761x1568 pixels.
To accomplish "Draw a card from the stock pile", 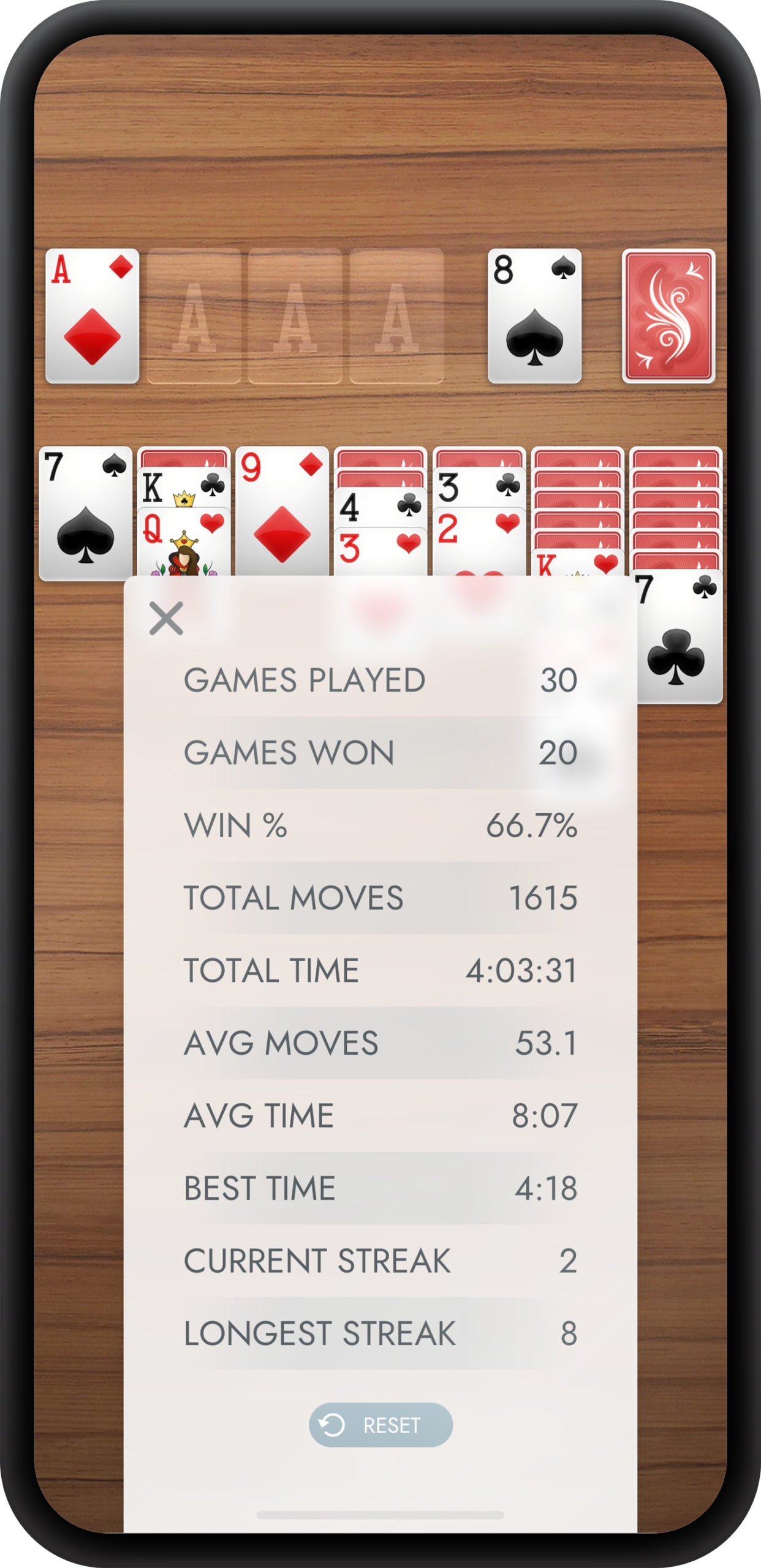I will click(x=668, y=316).
